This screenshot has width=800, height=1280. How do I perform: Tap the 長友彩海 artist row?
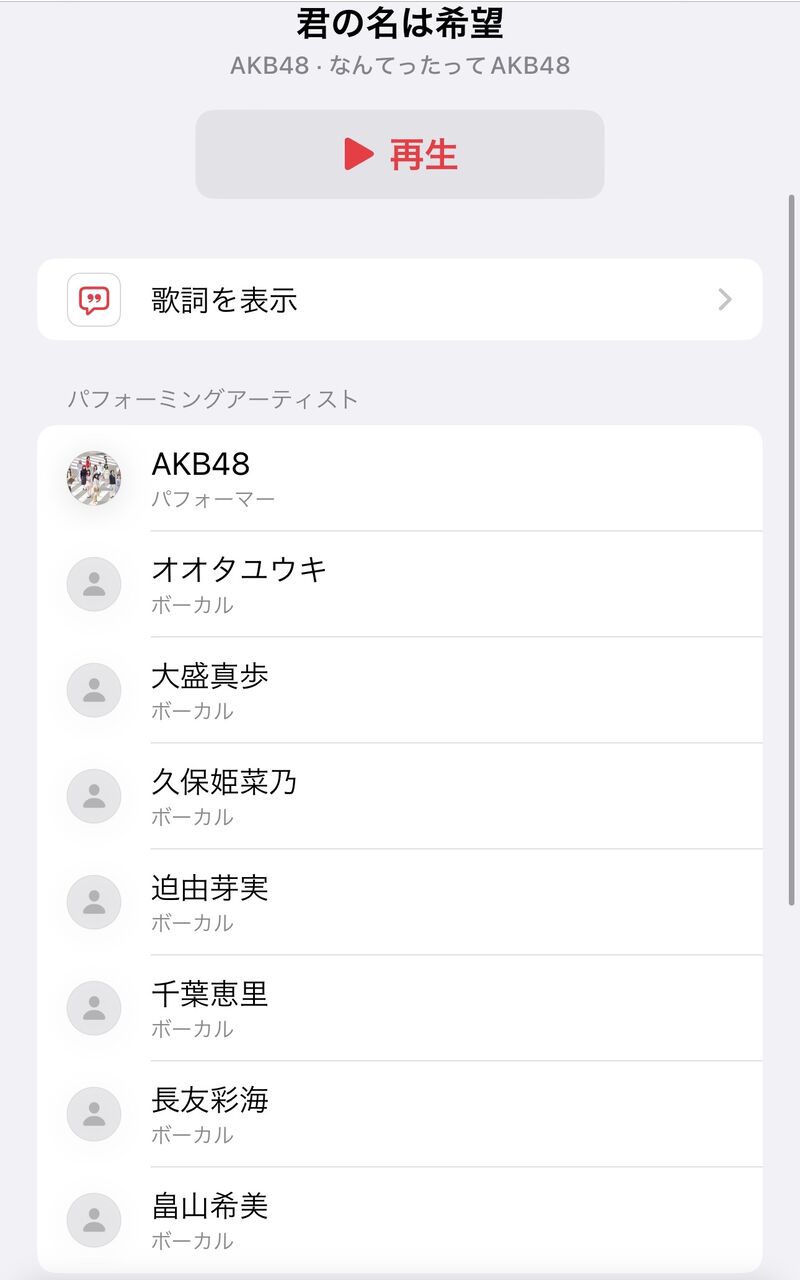400,1114
